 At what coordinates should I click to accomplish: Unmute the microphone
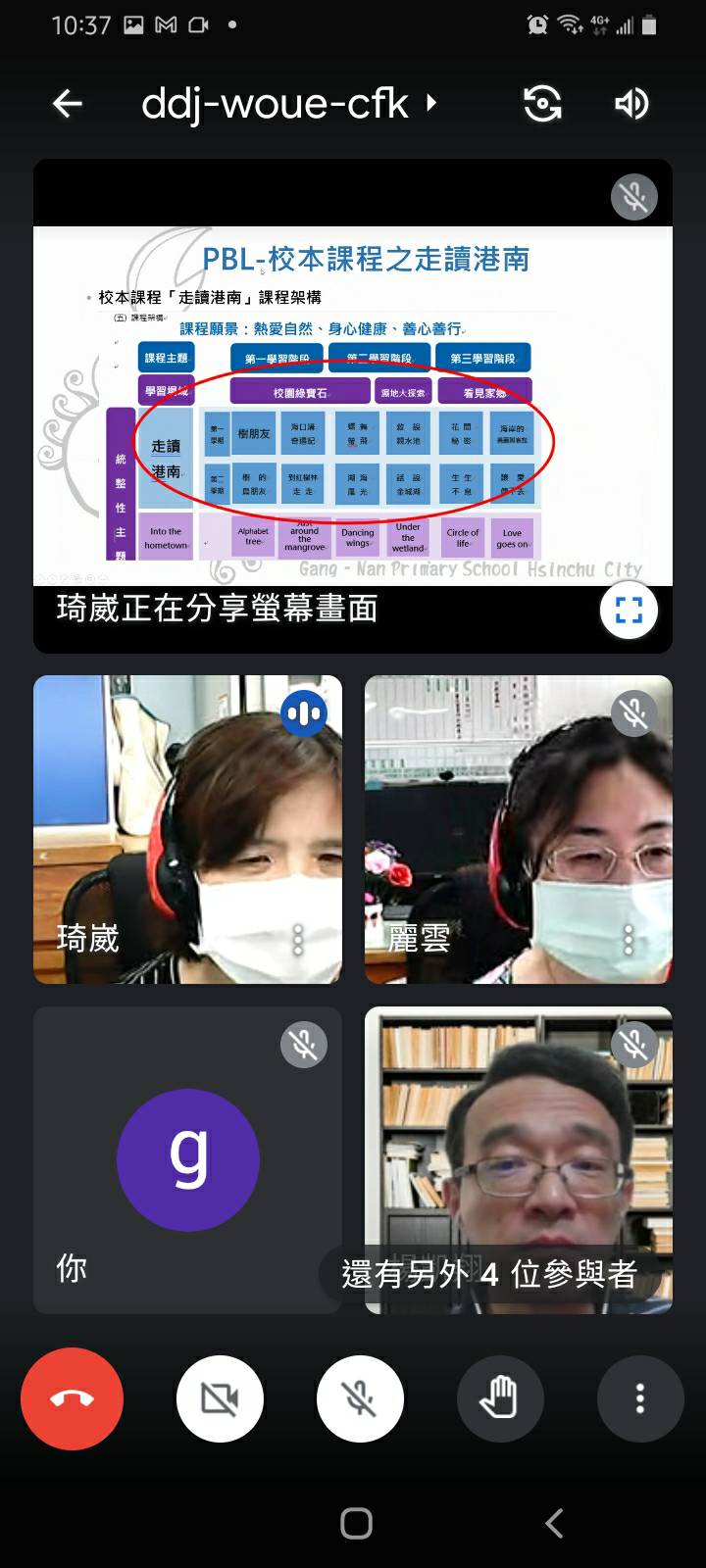click(360, 1398)
